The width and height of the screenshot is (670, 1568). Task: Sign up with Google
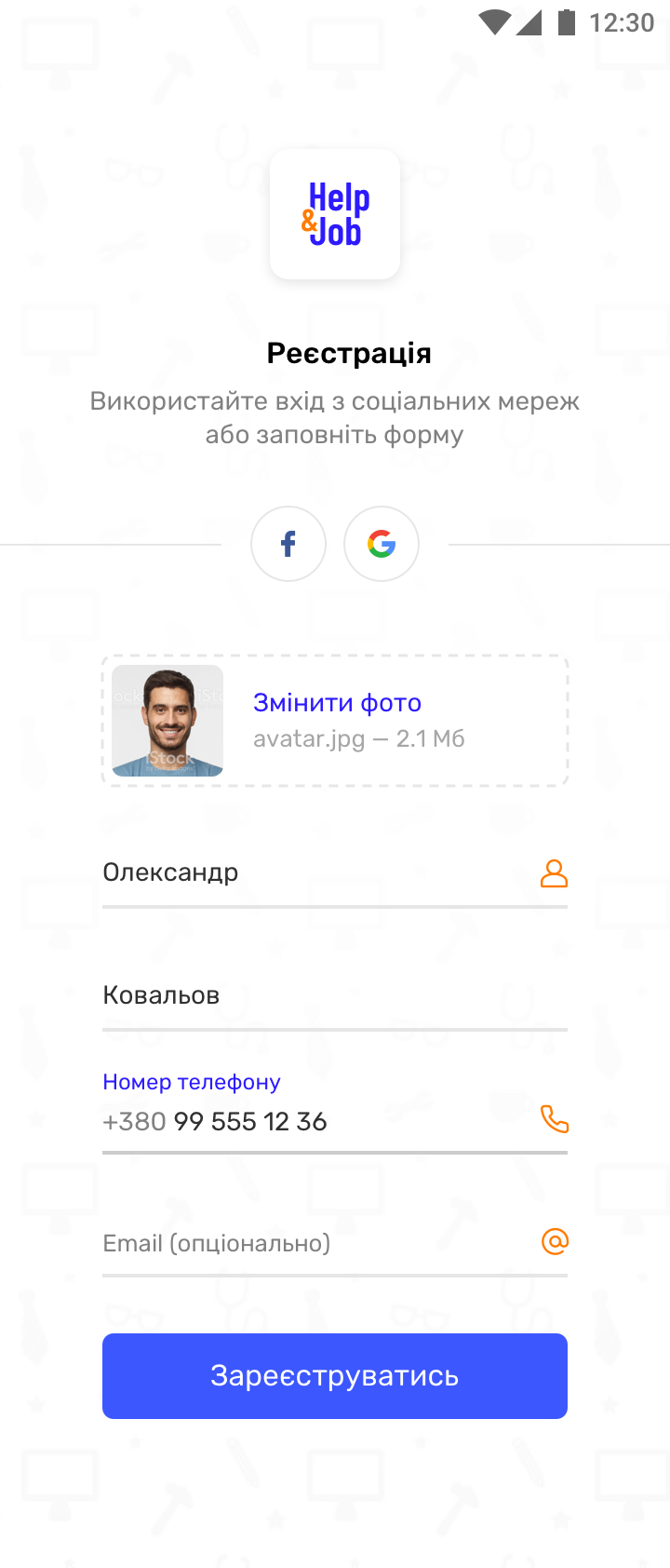pyautogui.click(x=382, y=544)
